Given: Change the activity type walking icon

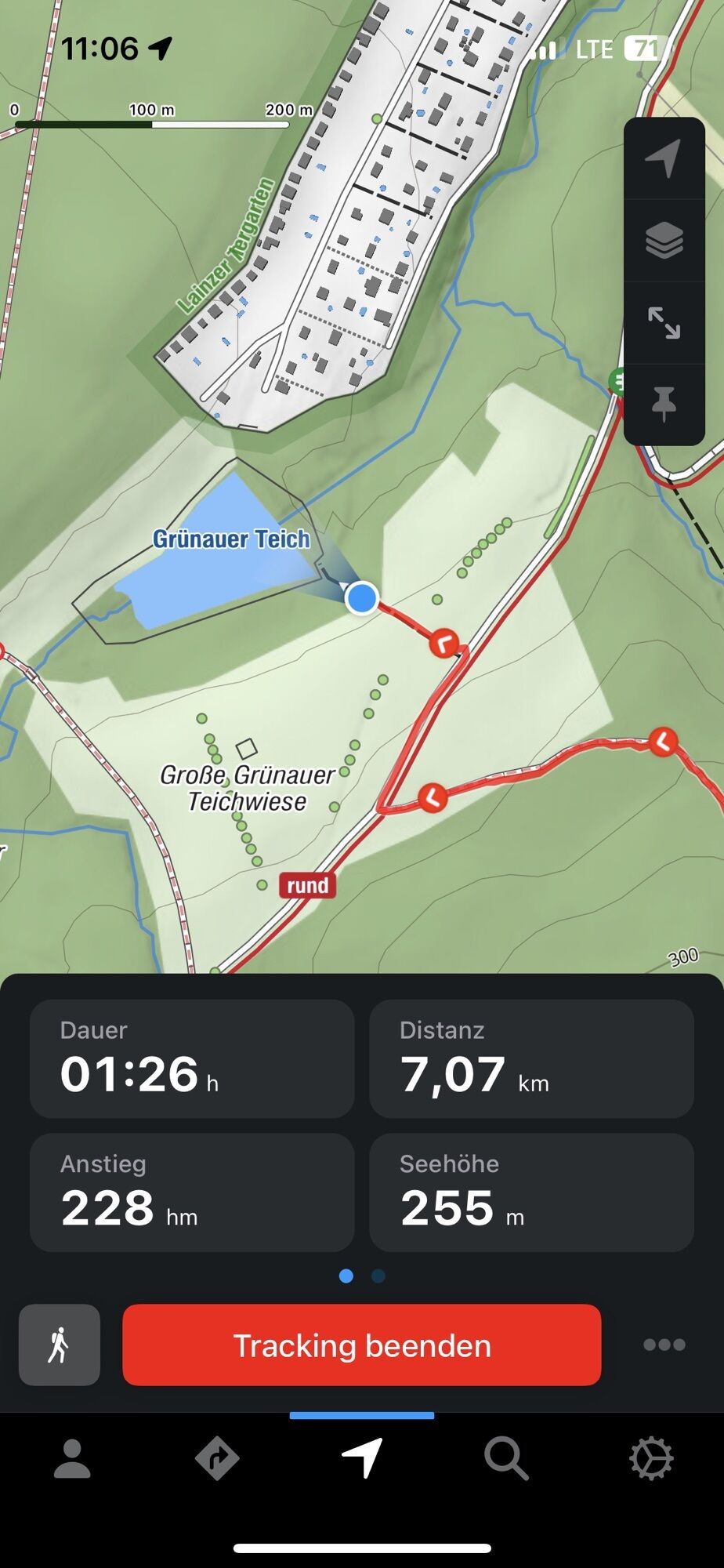Looking at the screenshot, I should 60,1345.
